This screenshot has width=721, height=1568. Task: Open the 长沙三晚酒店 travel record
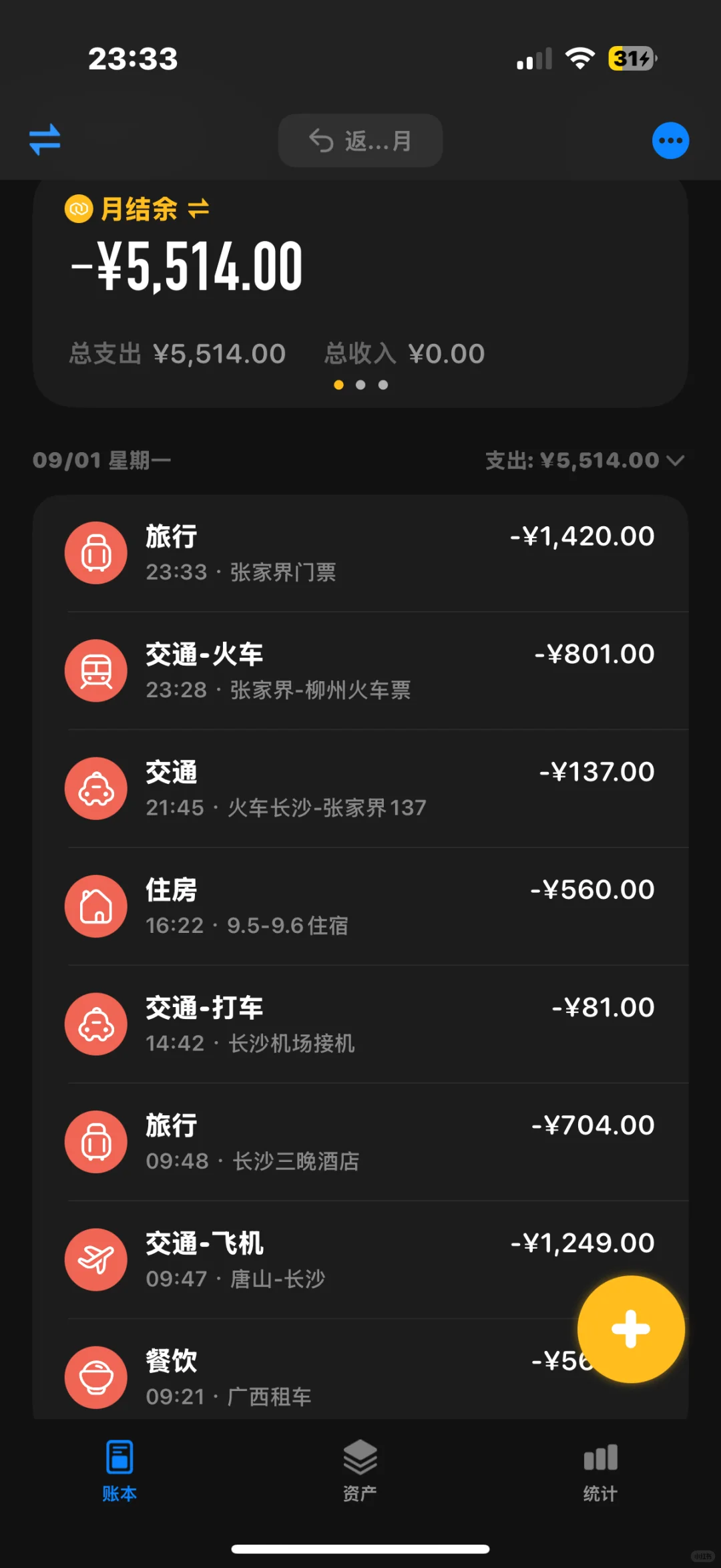[360, 1142]
